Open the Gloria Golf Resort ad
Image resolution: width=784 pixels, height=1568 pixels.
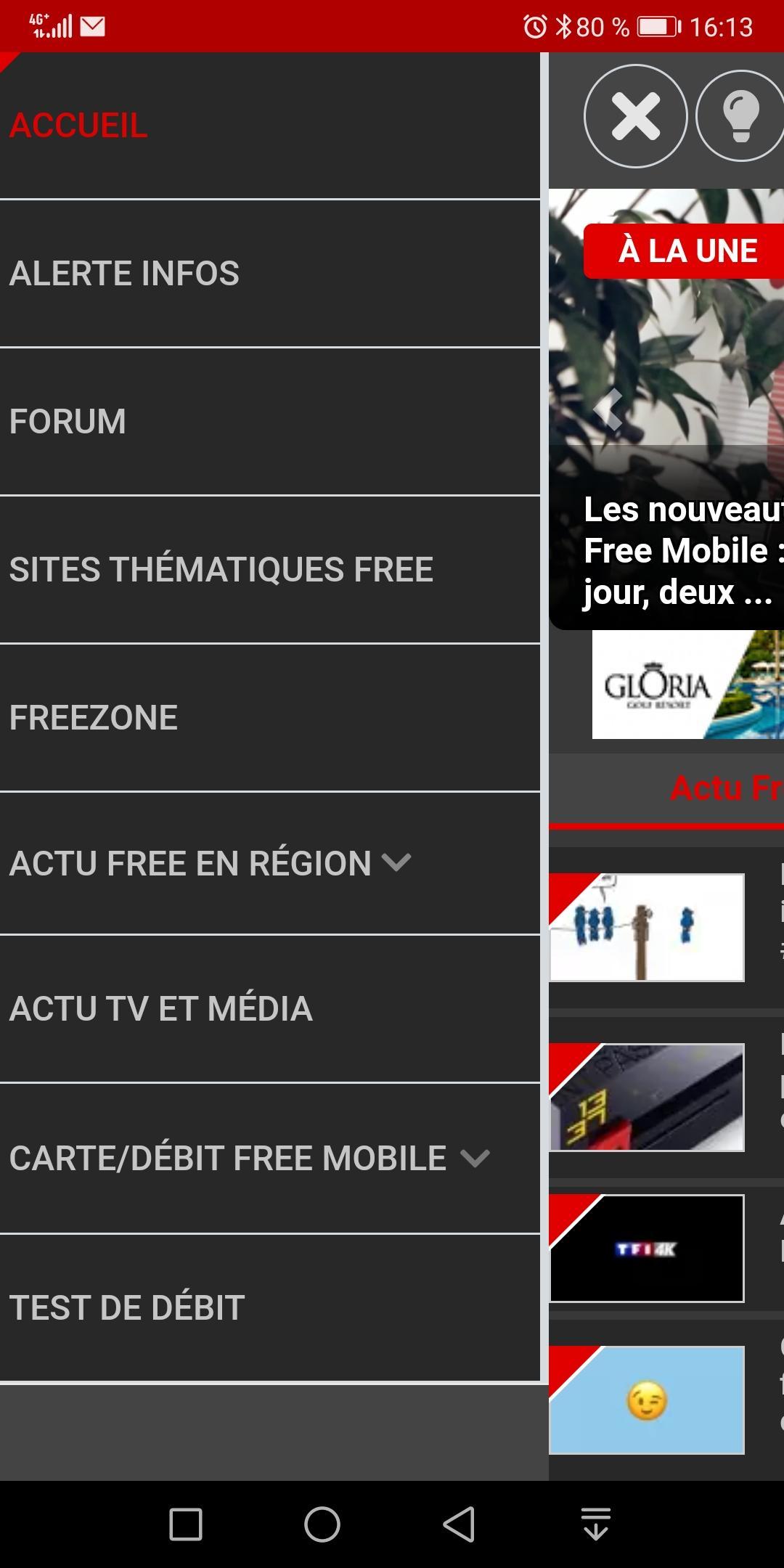(688, 685)
